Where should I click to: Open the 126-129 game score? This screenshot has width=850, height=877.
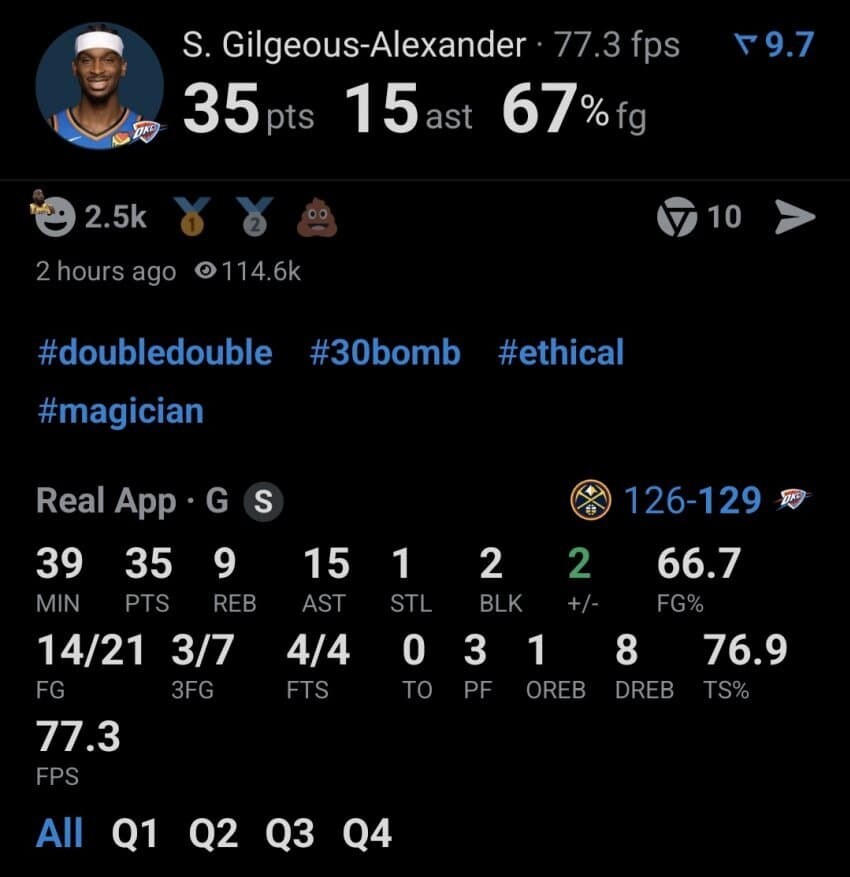coord(691,500)
